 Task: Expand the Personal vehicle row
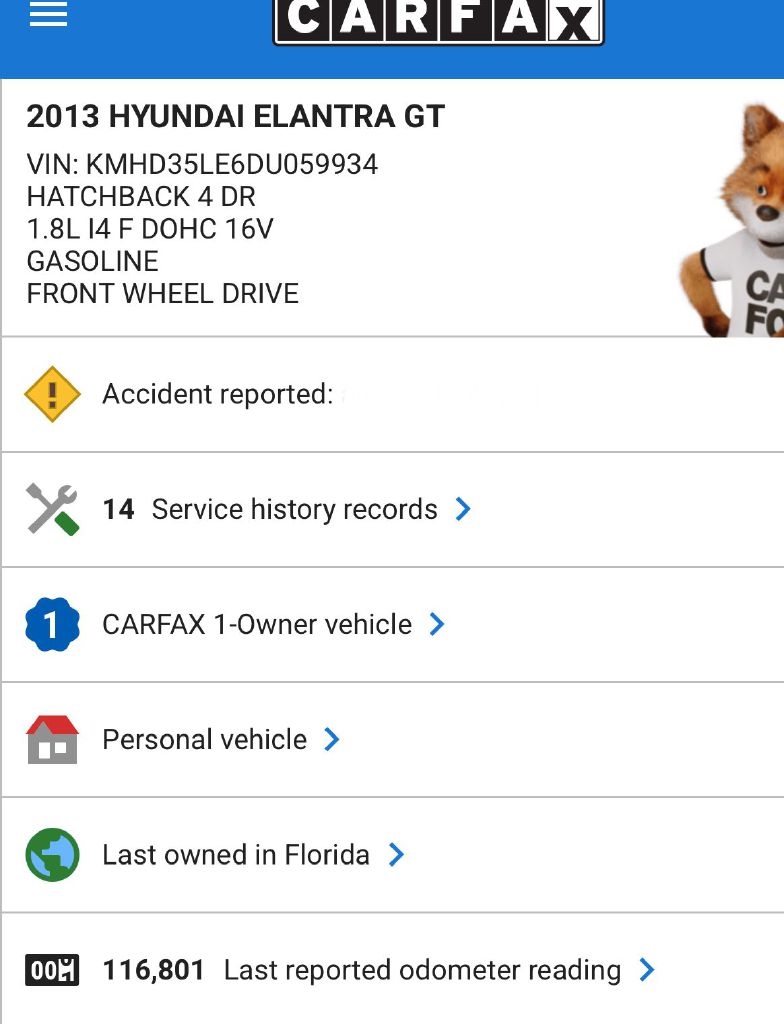220,740
